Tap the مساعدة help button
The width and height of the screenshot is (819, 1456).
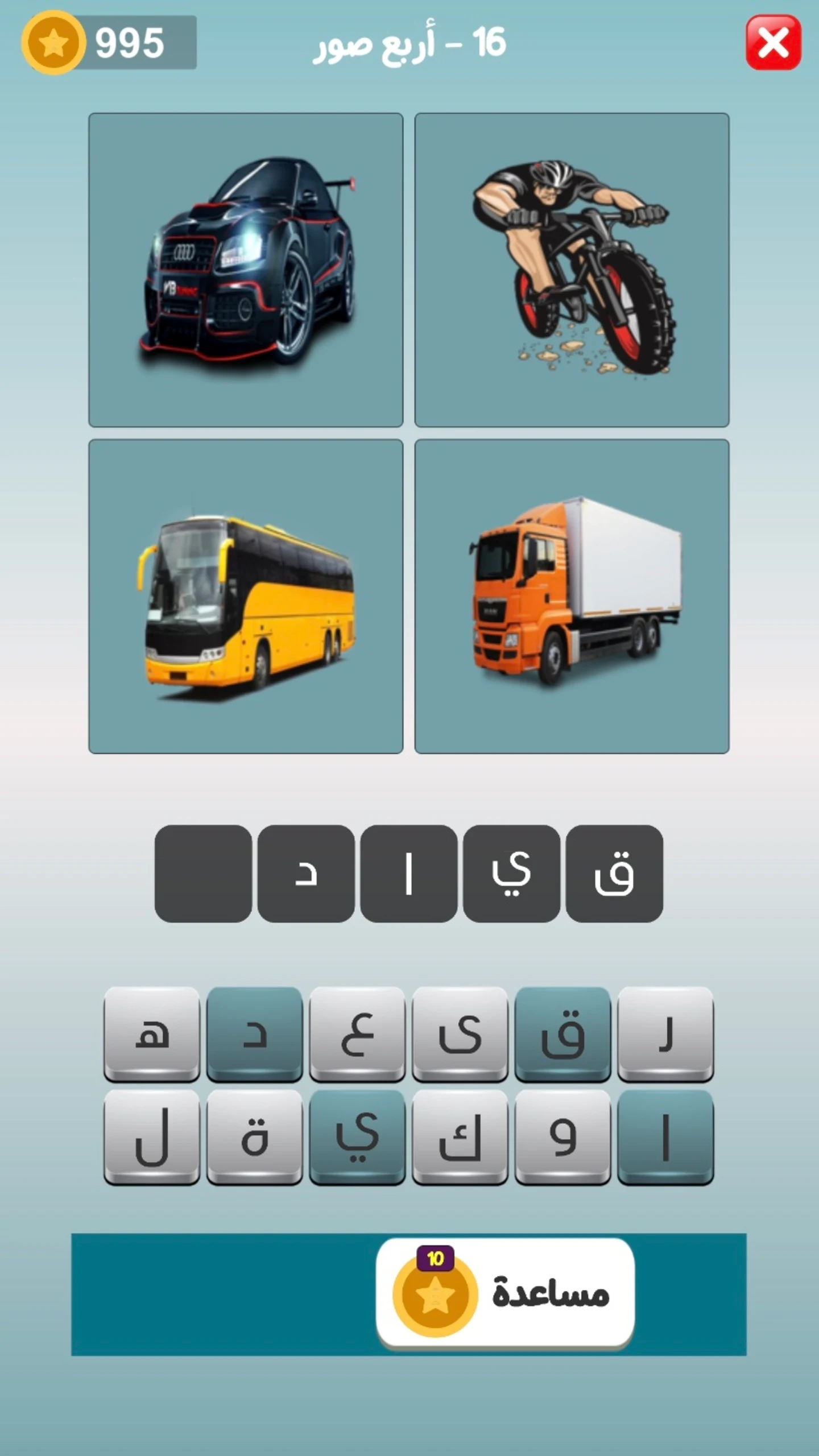click(505, 1293)
